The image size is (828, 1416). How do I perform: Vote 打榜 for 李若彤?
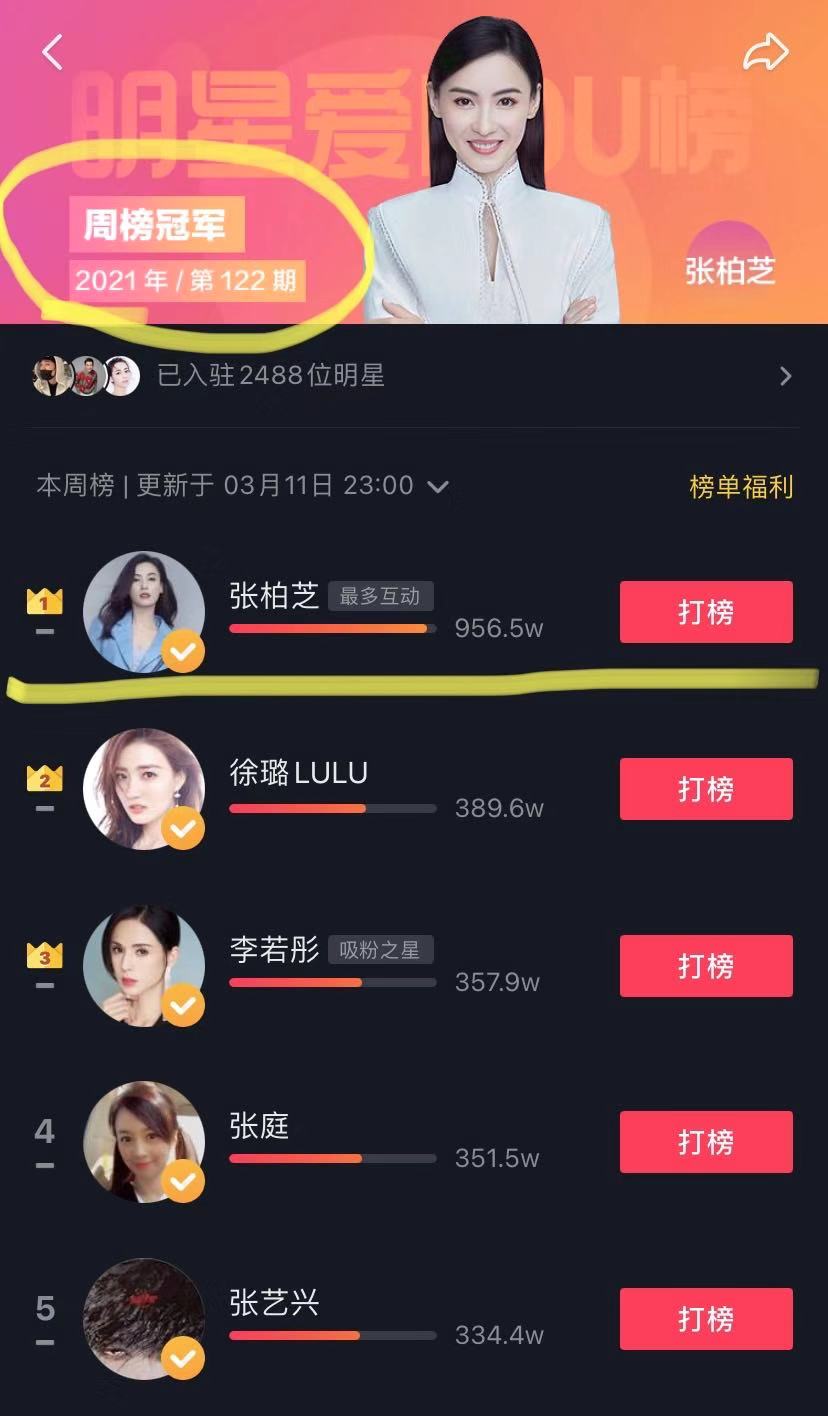click(706, 966)
